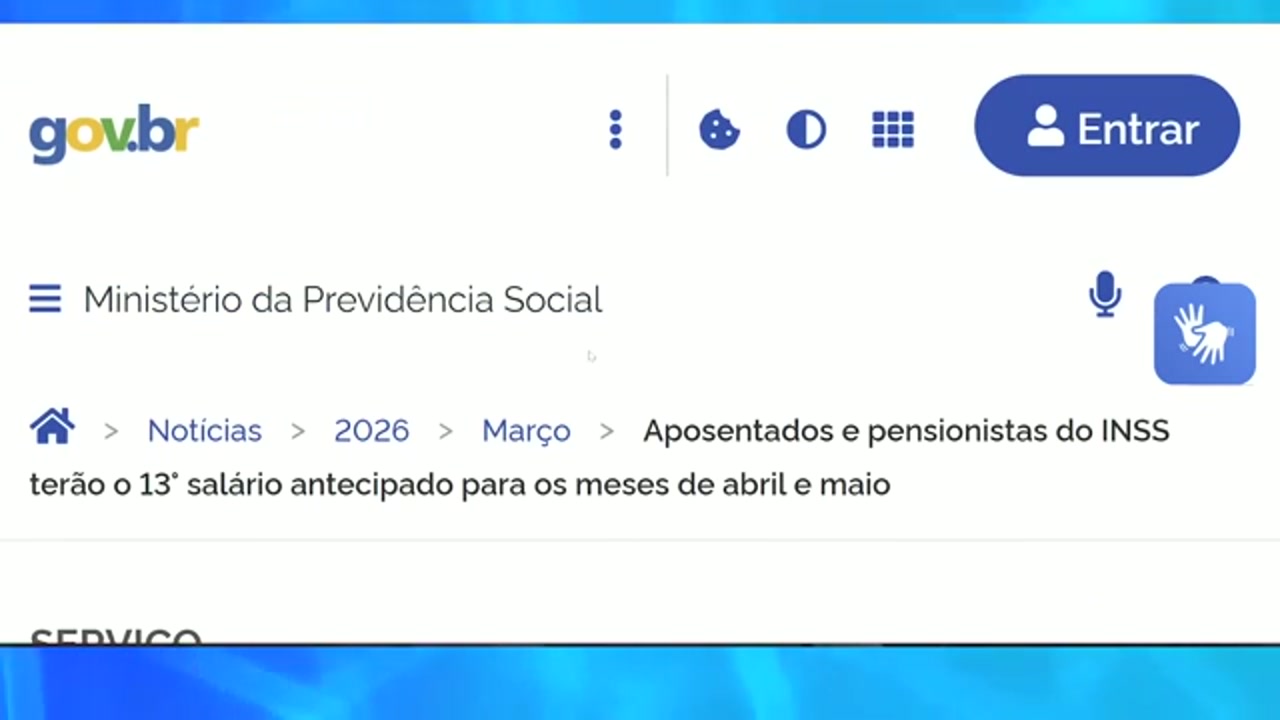Viewport: 1280px width, 720px height.
Task: Open the VLibras sign language widget
Action: point(1204,334)
